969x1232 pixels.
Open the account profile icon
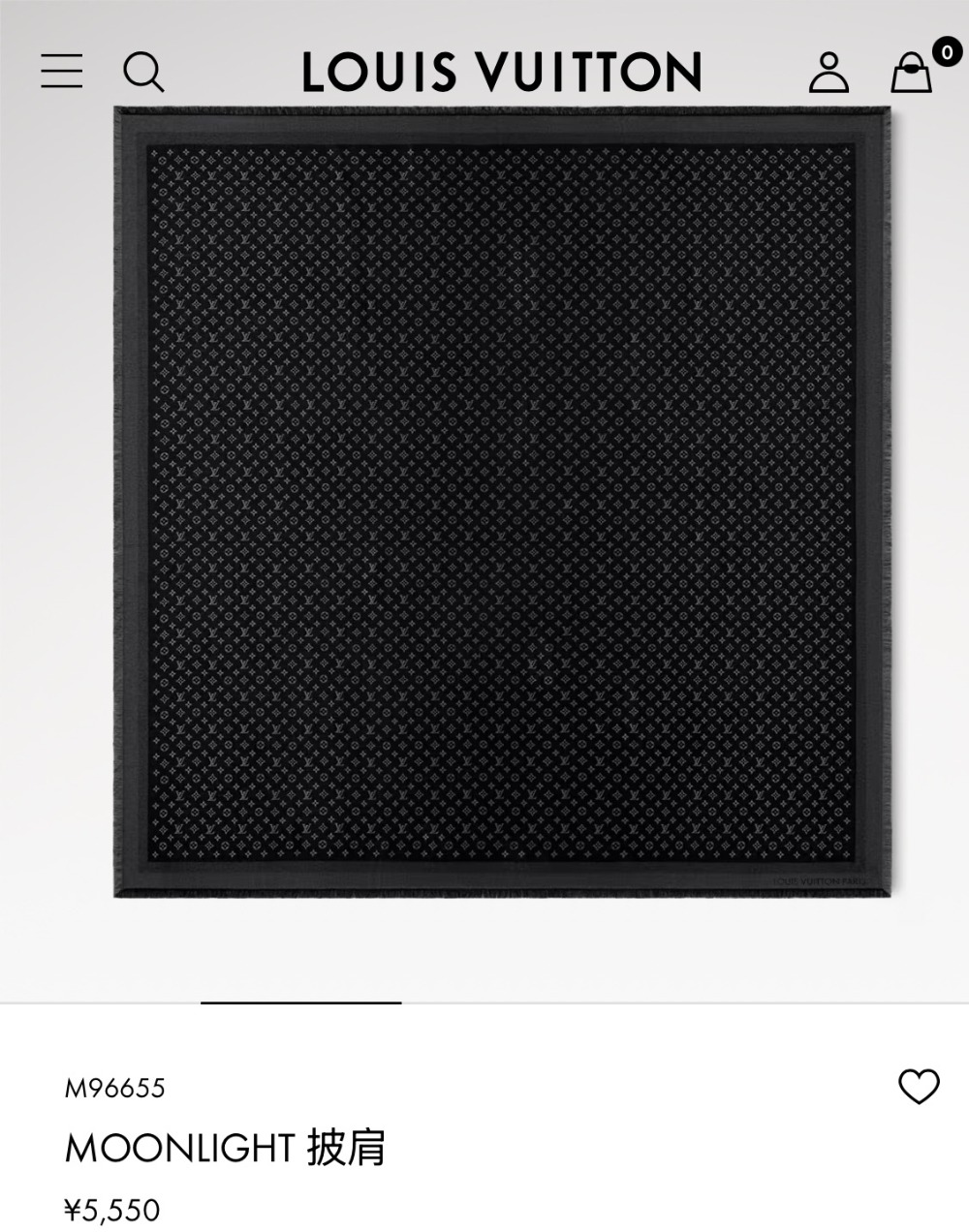(828, 73)
